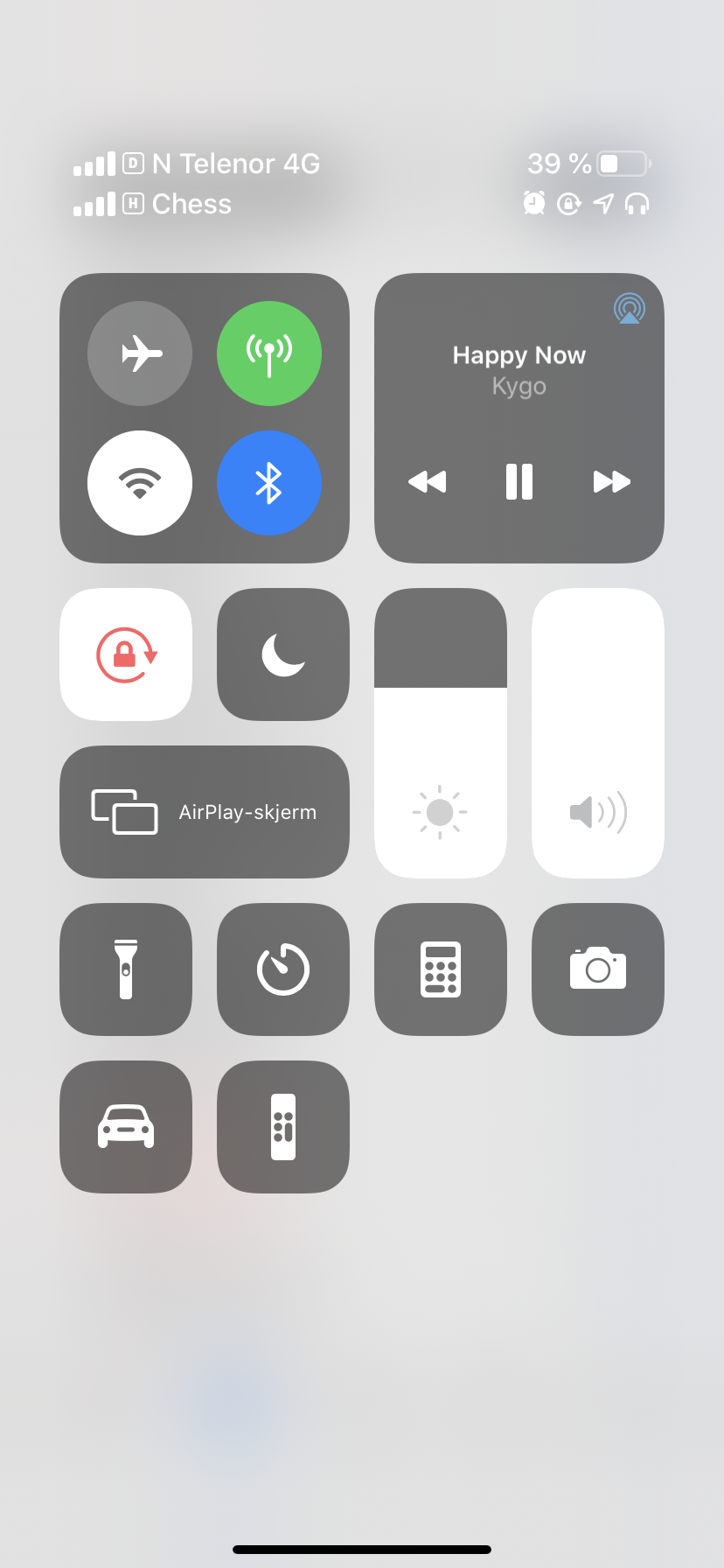
Task: Pause Happy Now by Kygo
Action: [x=519, y=481]
